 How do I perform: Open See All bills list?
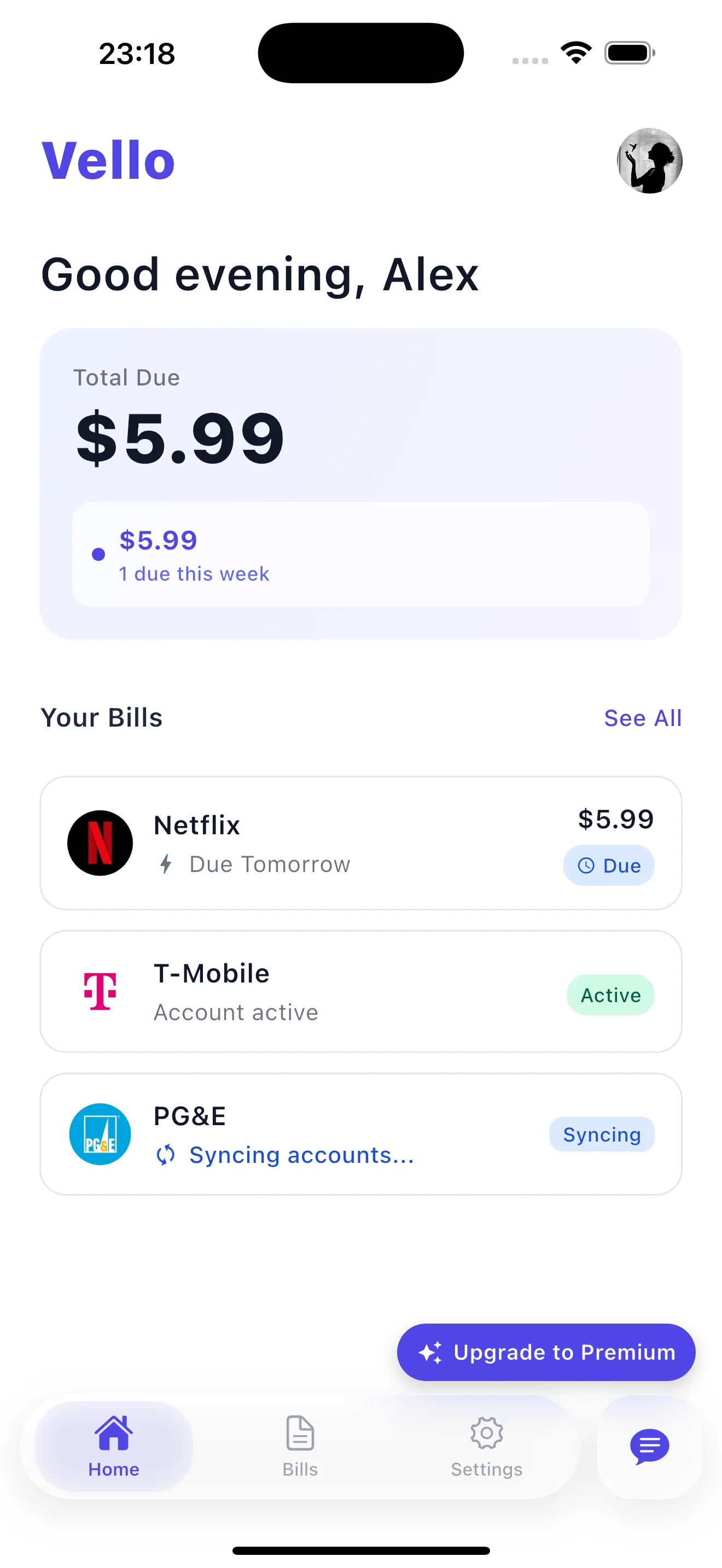point(642,718)
